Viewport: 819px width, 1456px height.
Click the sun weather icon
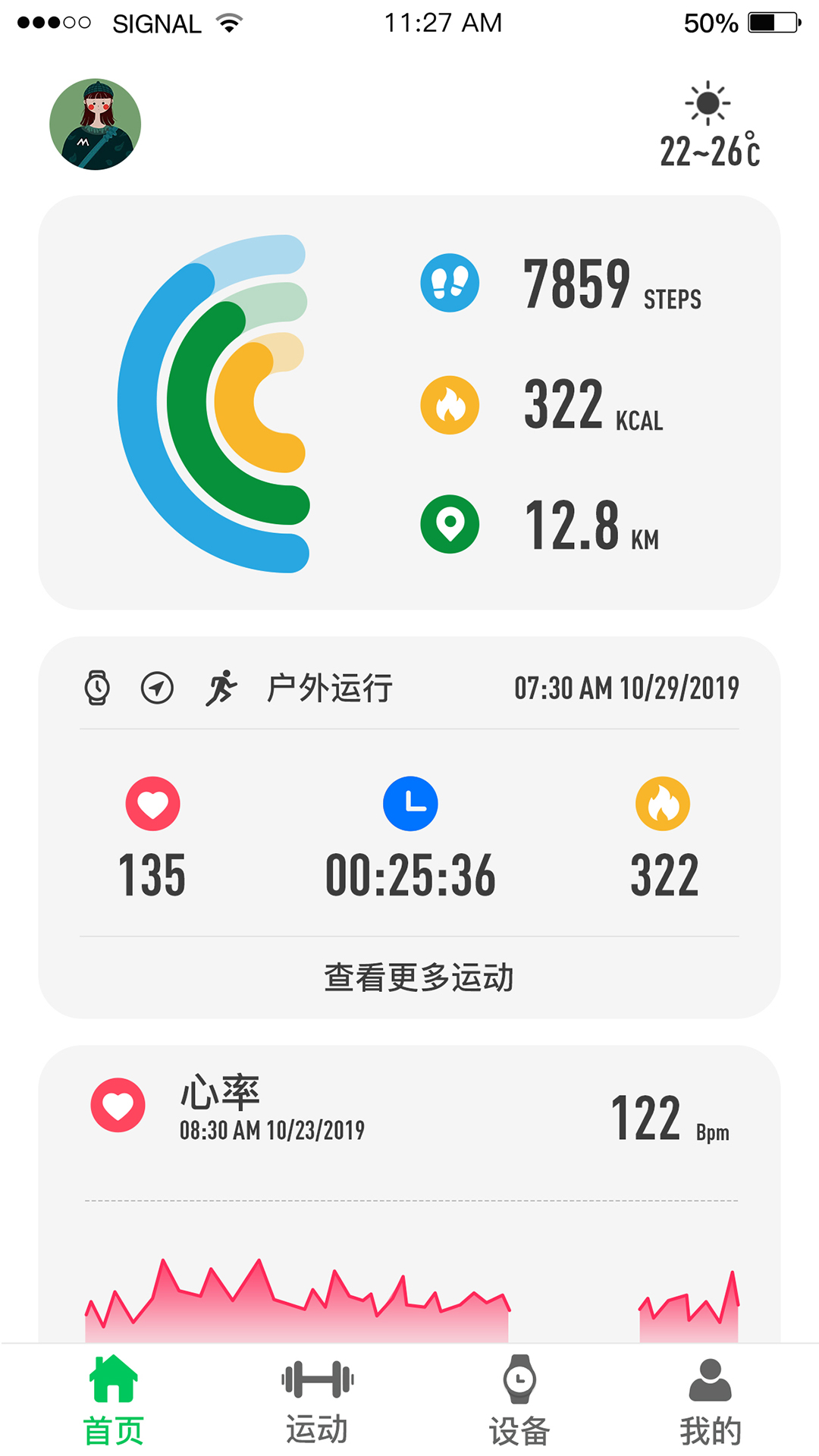point(707,101)
